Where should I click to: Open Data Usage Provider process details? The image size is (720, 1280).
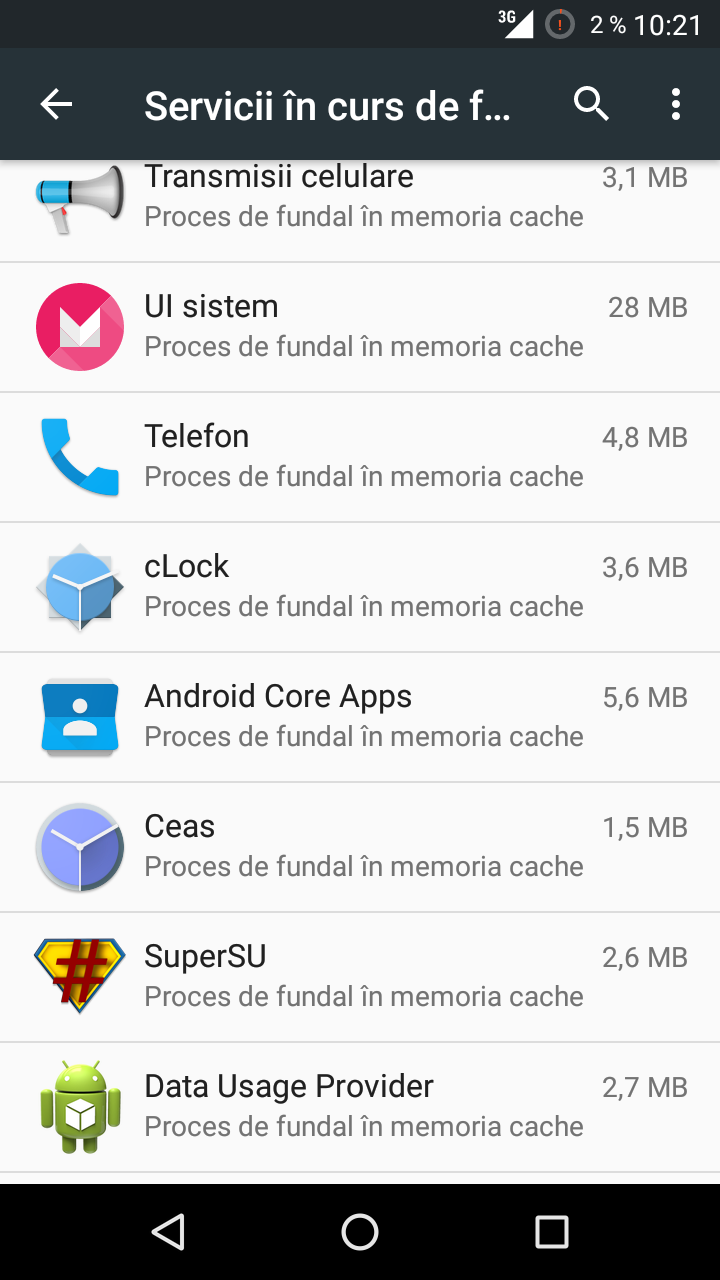(x=360, y=1107)
